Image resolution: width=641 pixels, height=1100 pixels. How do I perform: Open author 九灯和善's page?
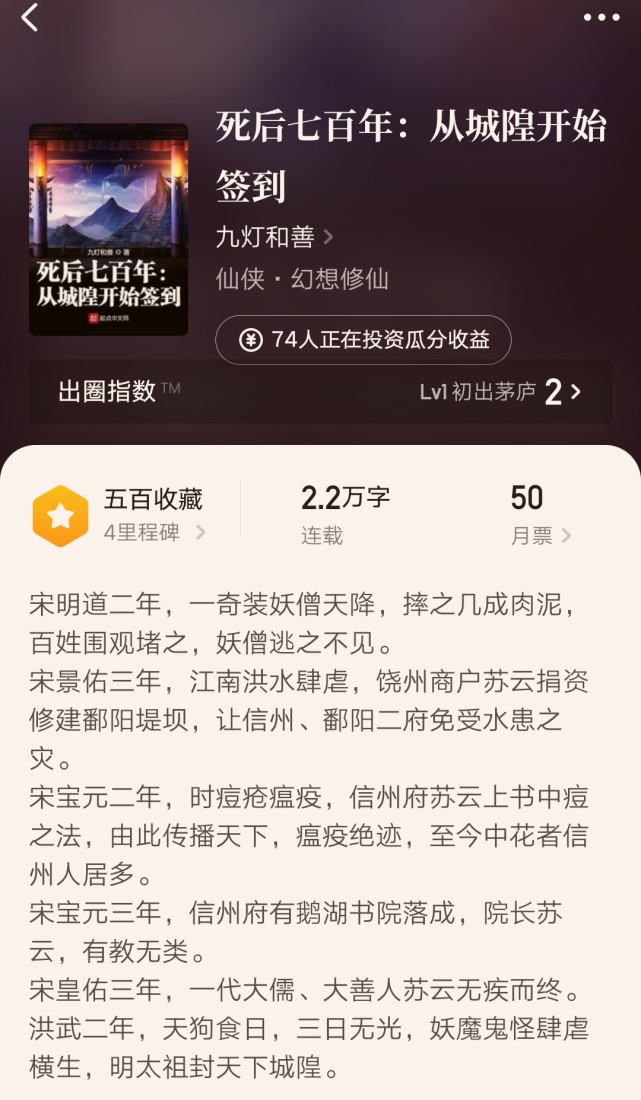274,236
